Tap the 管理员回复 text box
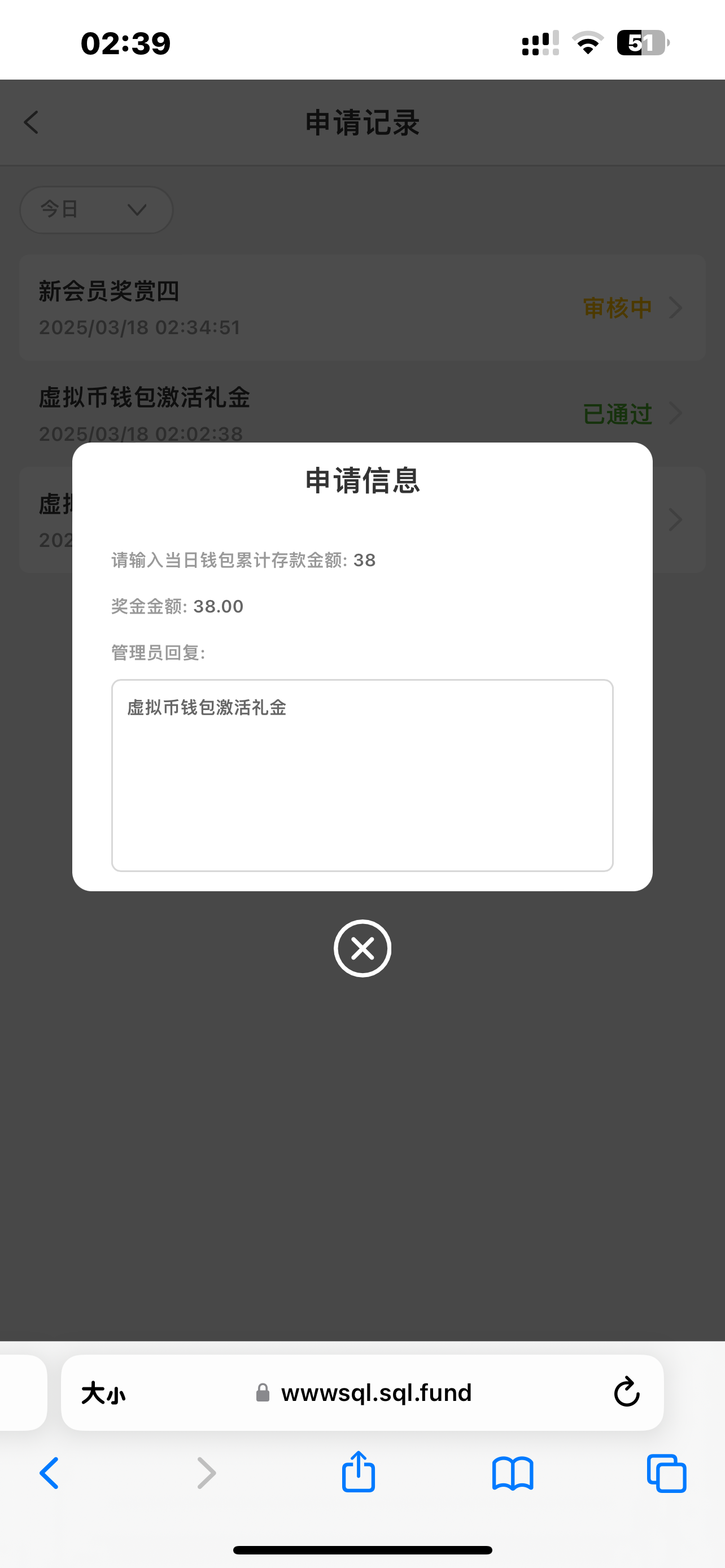 click(362, 775)
